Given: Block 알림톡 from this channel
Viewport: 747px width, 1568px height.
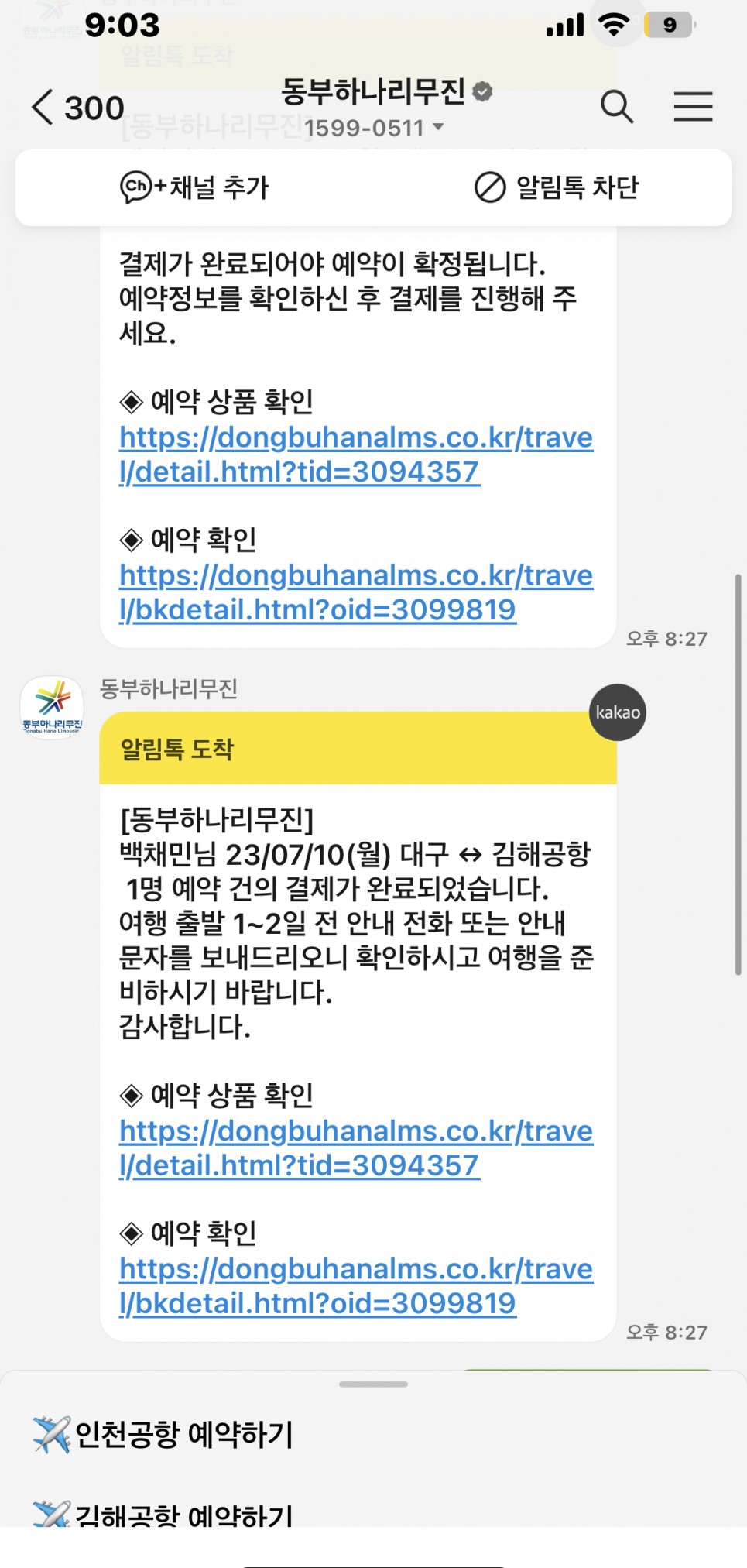Looking at the screenshot, I should (x=557, y=187).
